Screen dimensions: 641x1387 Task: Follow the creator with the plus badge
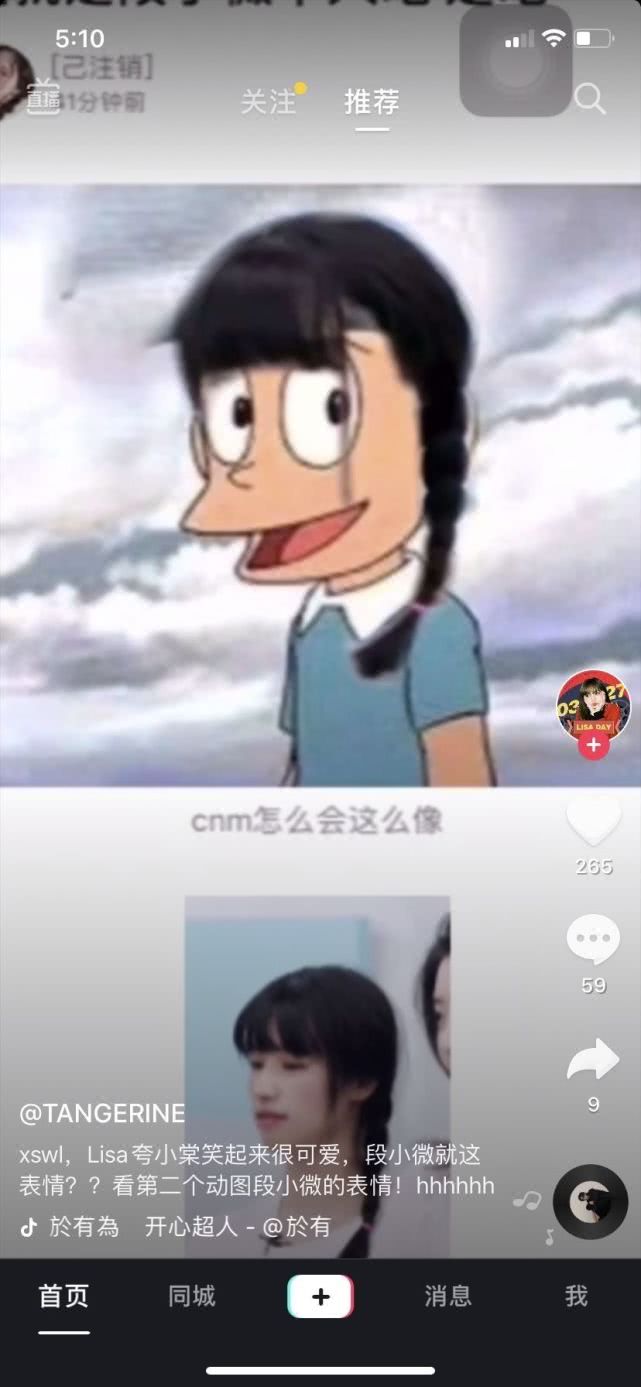point(594,744)
